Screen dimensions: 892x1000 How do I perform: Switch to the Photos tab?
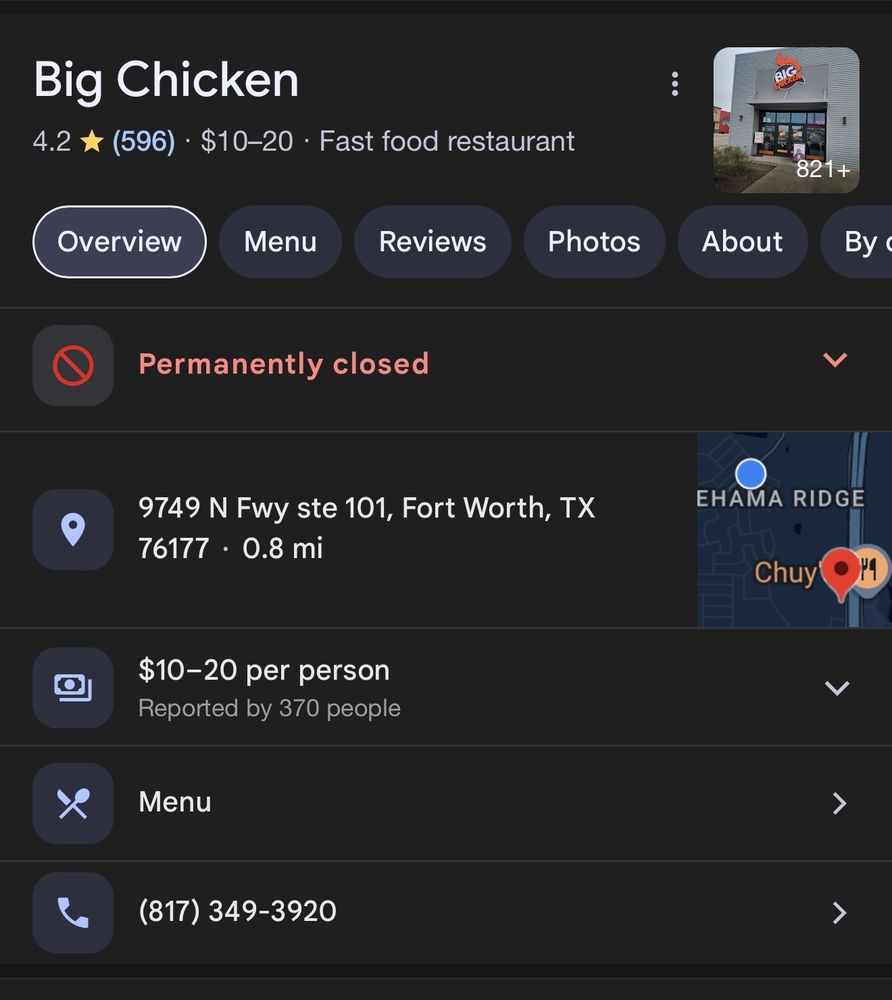(x=594, y=242)
